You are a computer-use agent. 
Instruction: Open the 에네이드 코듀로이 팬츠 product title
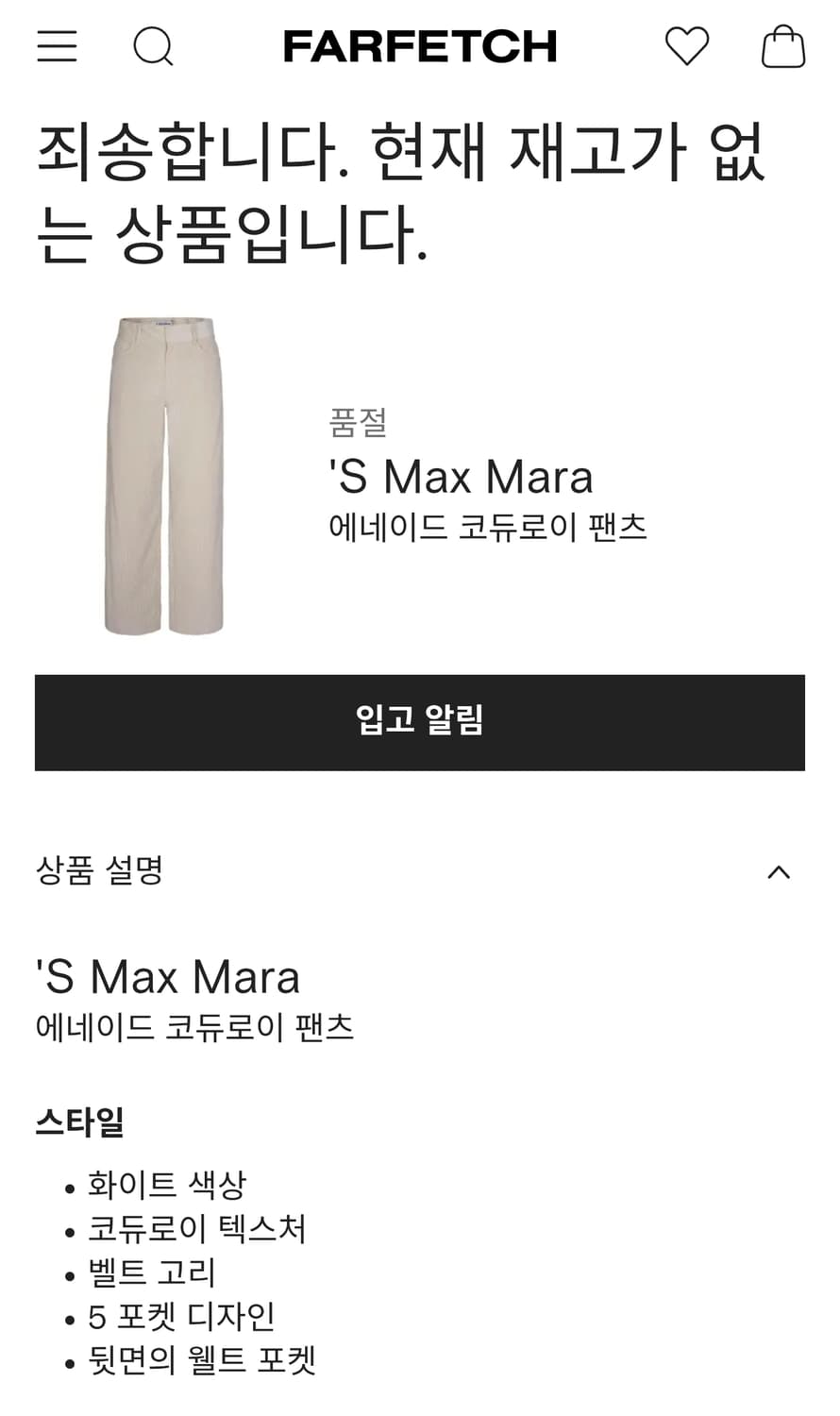[x=487, y=530]
